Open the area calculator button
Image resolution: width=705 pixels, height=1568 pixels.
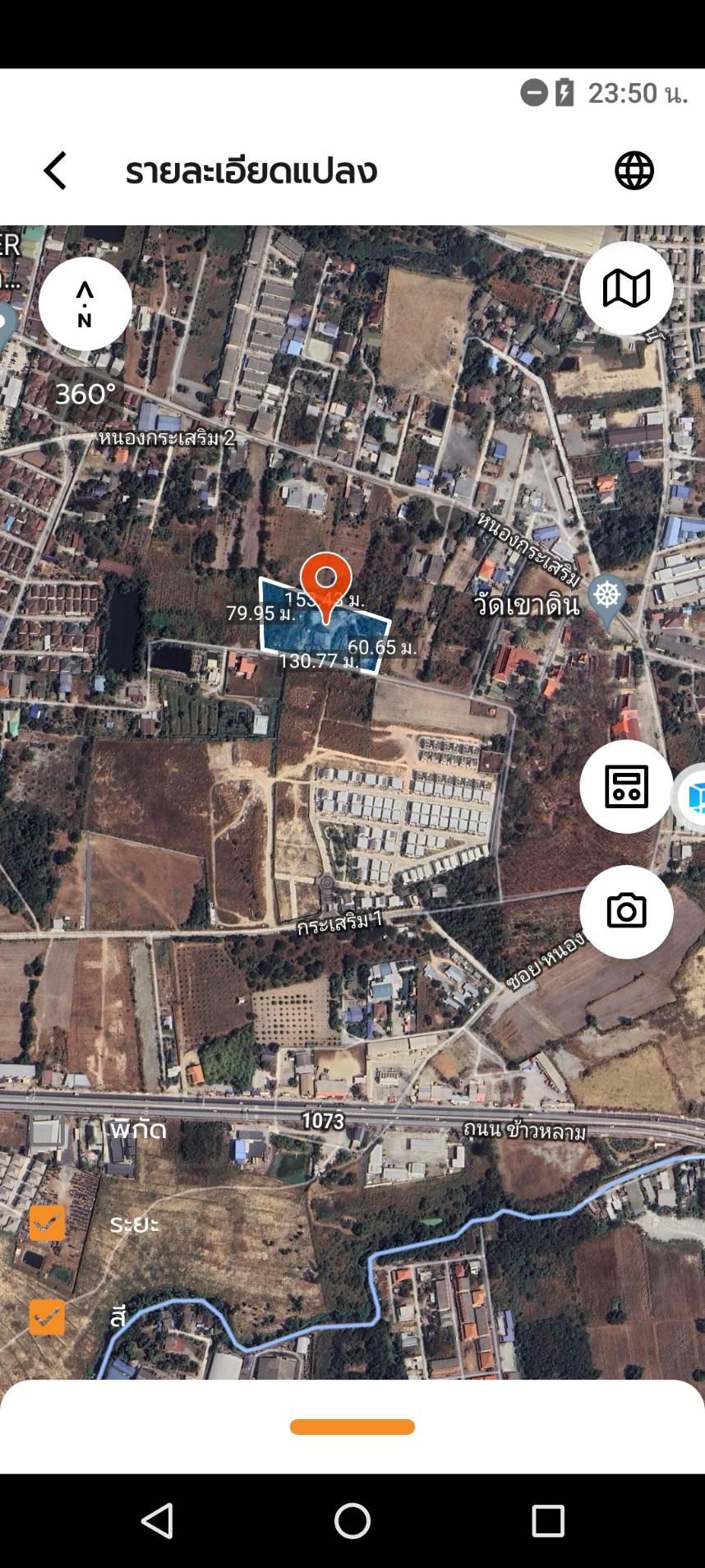click(x=626, y=787)
